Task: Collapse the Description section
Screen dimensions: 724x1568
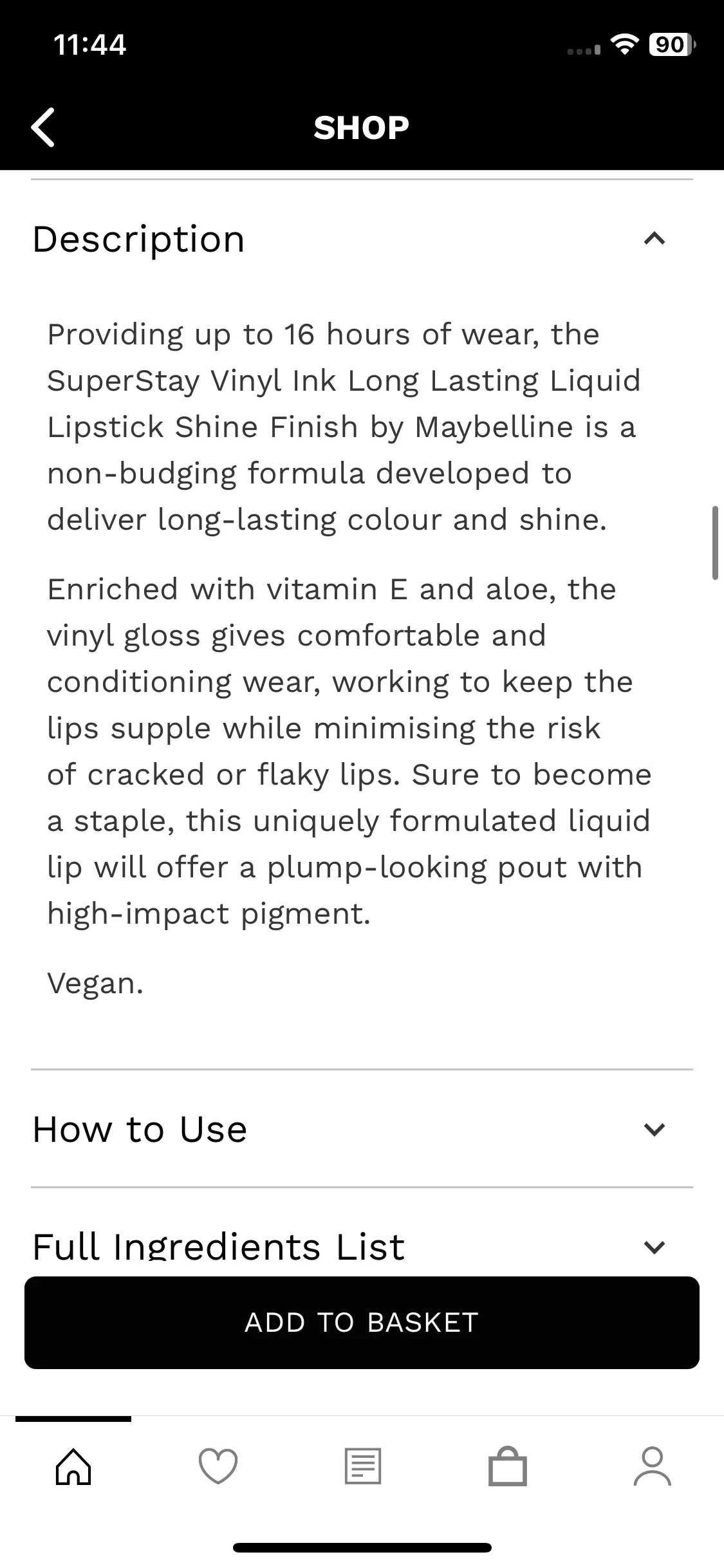Action: 654,239
